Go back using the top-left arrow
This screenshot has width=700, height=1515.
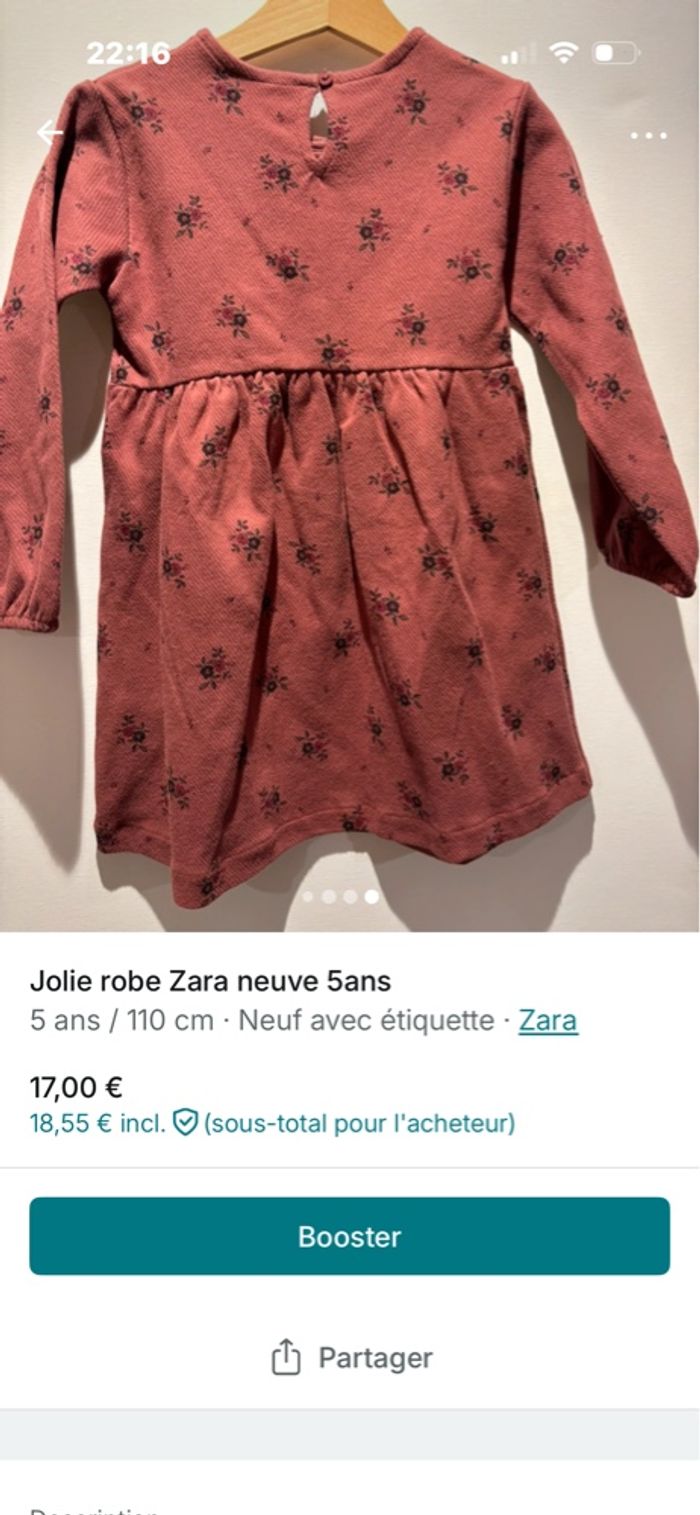pyautogui.click(x=48, y=132)
